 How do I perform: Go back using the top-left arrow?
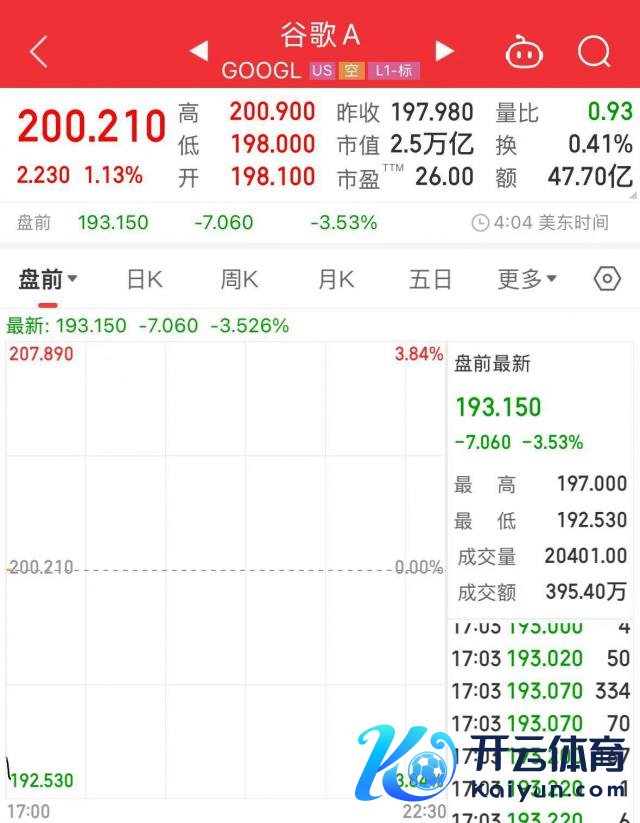pos(38,51)
